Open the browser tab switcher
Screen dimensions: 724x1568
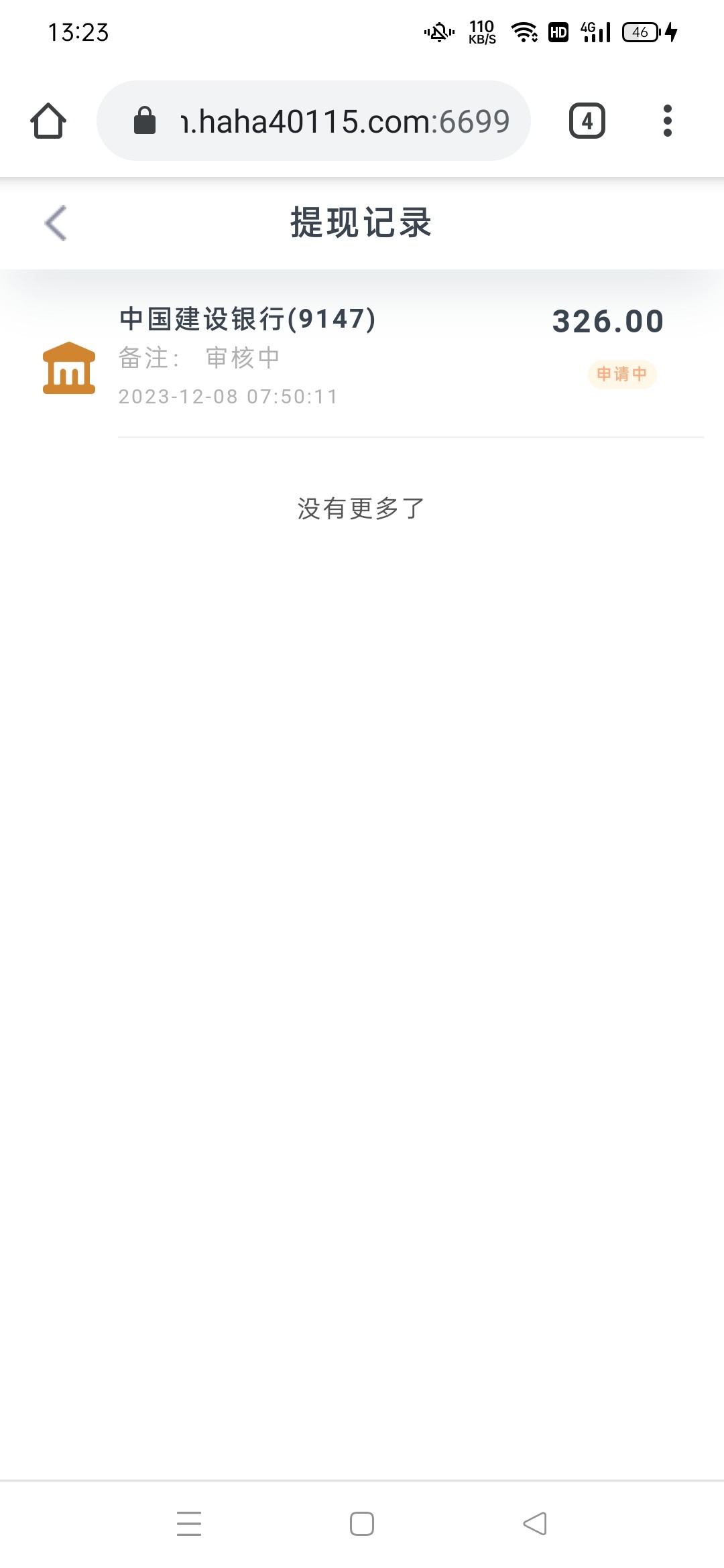point(587,121)
